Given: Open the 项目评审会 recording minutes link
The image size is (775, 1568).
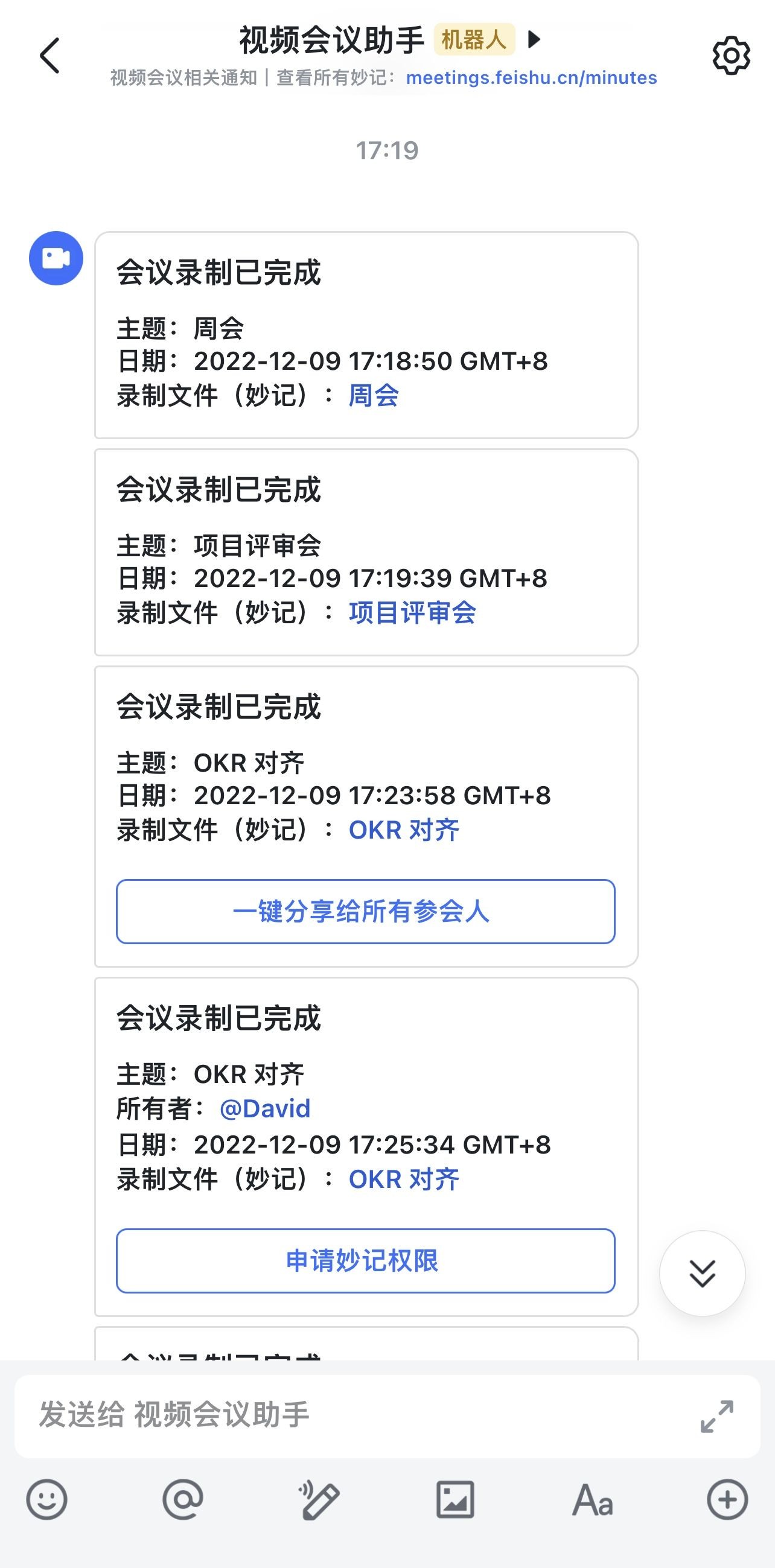Looking at the screenshot, I should click(412, 612).
